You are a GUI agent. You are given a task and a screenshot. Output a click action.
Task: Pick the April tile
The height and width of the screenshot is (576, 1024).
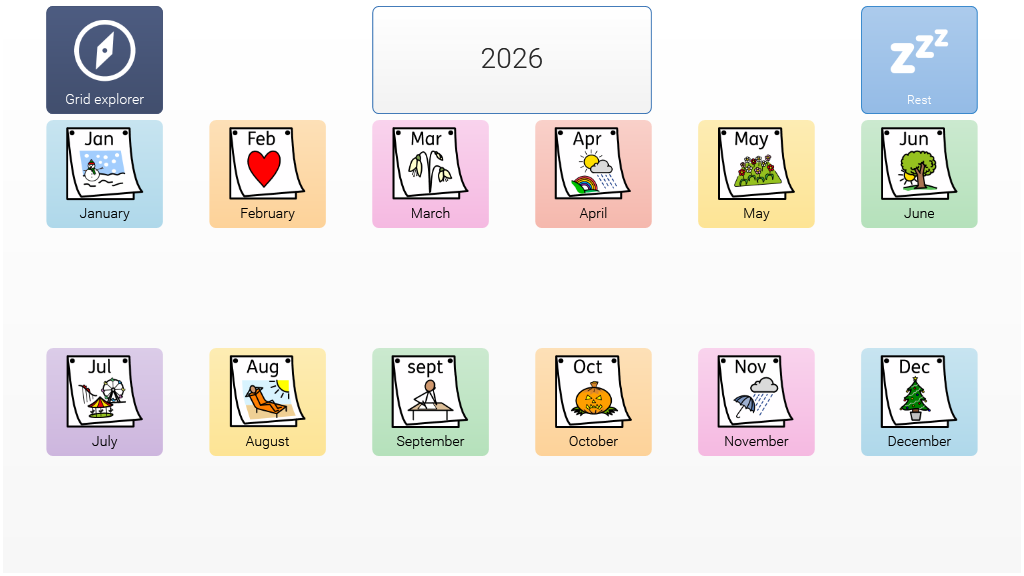point(593,174)
